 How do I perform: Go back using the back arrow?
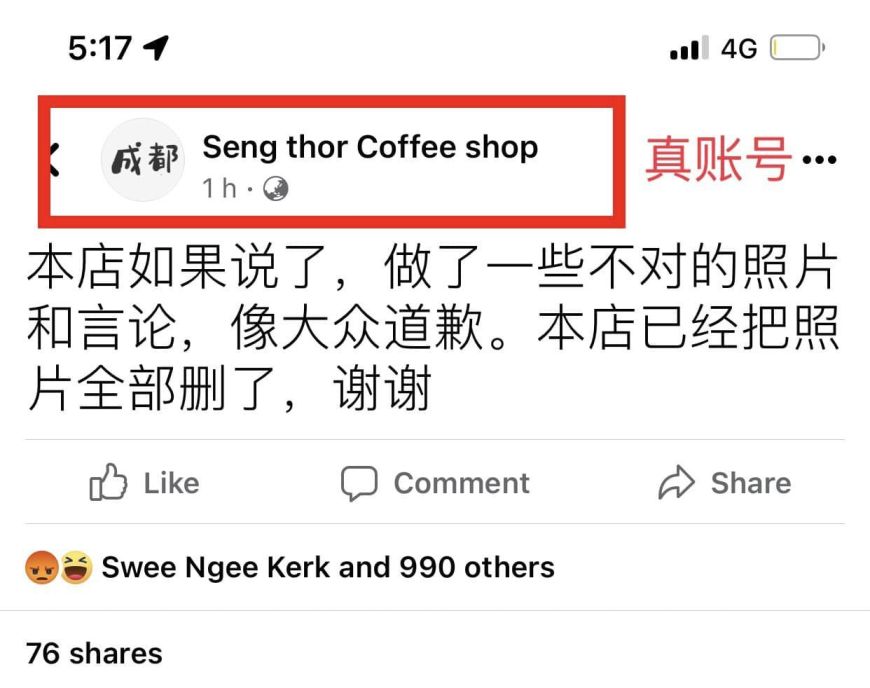click(53, 159)
